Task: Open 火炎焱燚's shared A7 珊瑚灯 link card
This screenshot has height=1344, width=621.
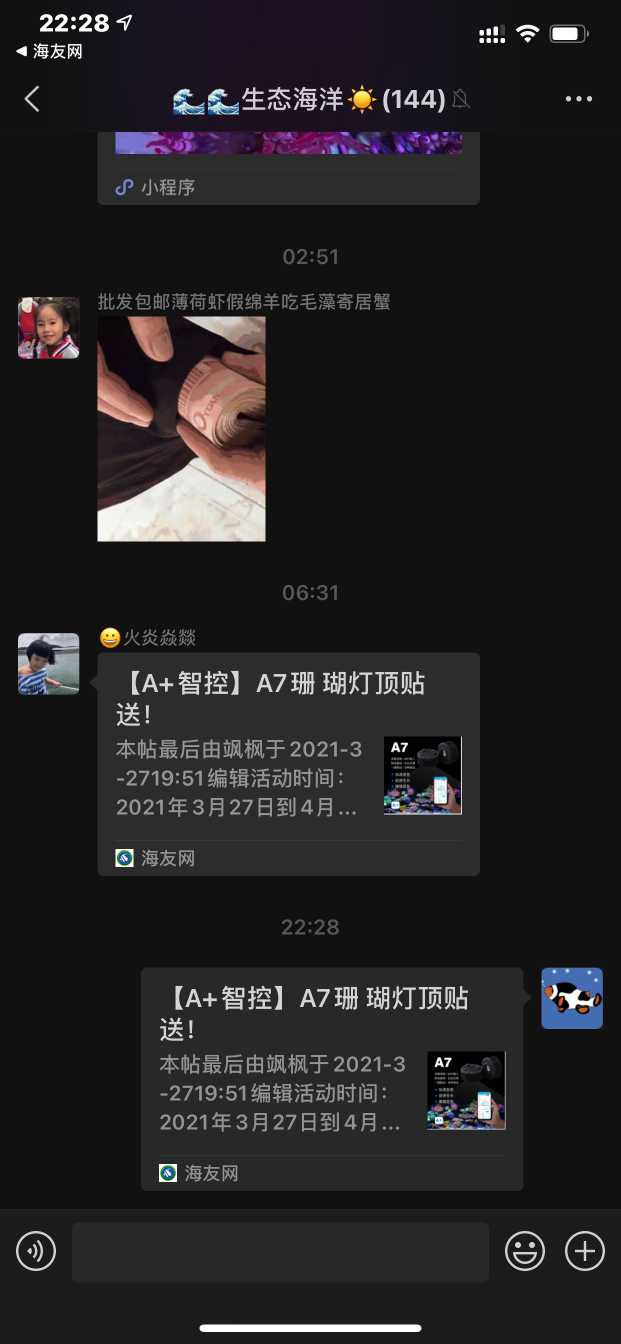Action: point(288,763)
